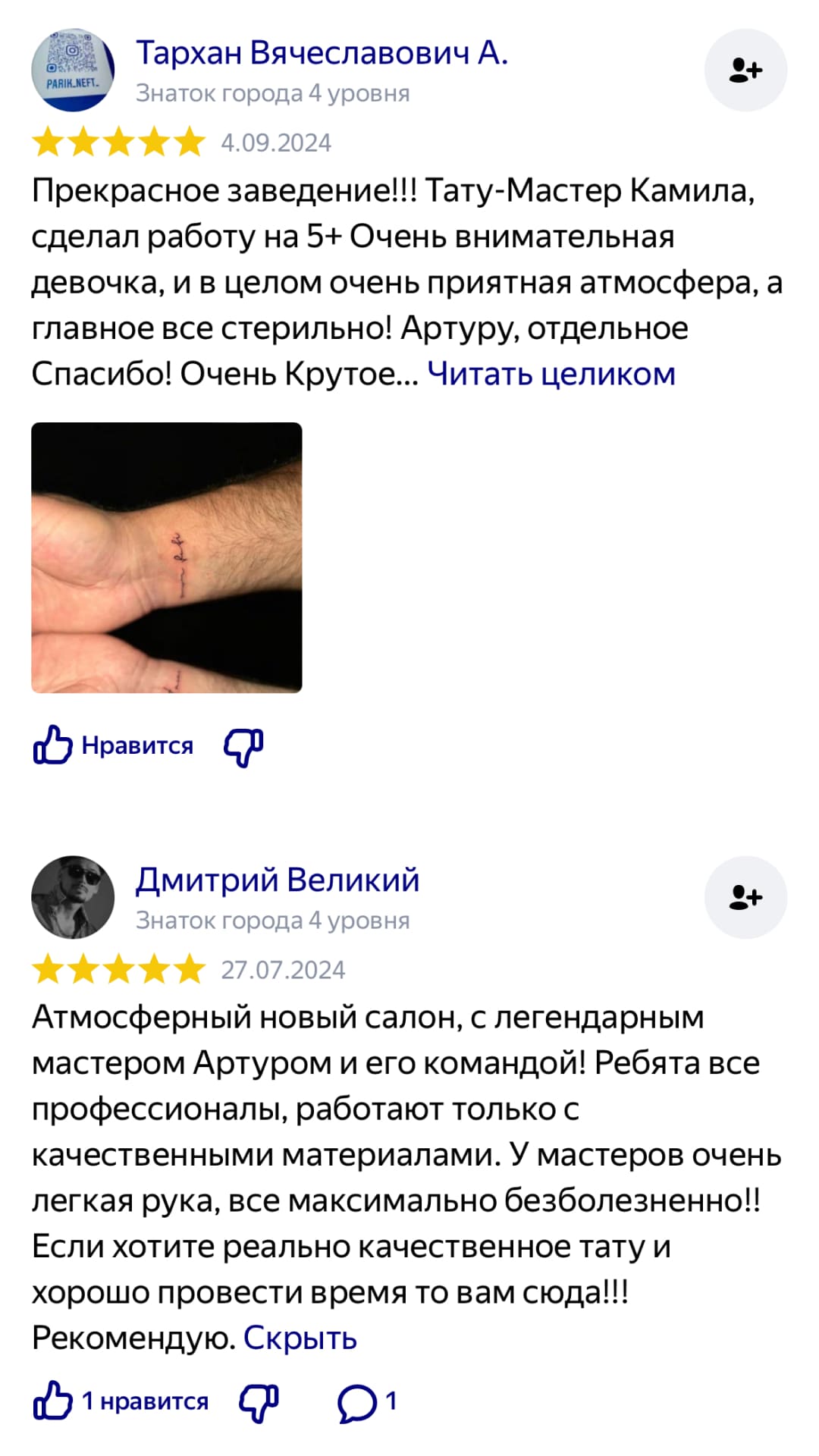The width and height of the screenshot is (819, 1456).
Task: Open Тархан Вячеславович А. profile name
Action: pos(322,53)
